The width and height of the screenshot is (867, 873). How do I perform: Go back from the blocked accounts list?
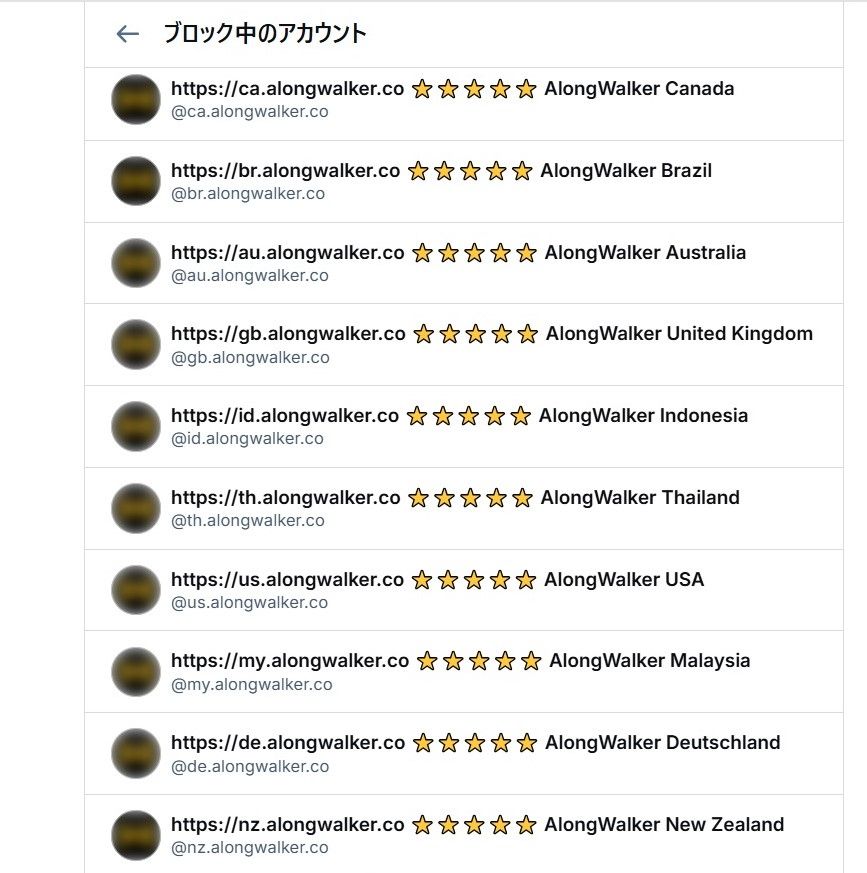(127, 34)
